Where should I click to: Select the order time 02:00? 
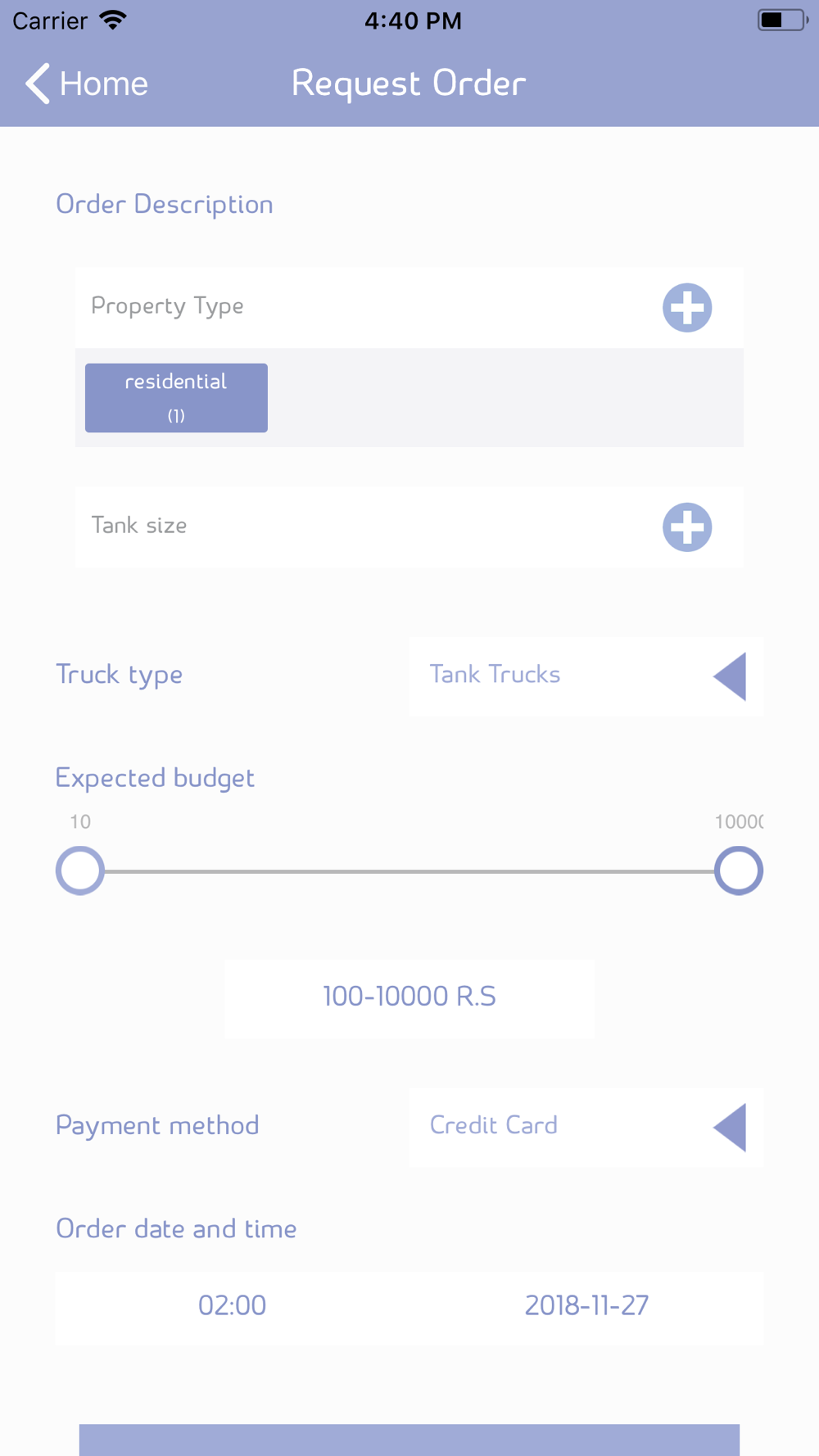(233, 1305)
